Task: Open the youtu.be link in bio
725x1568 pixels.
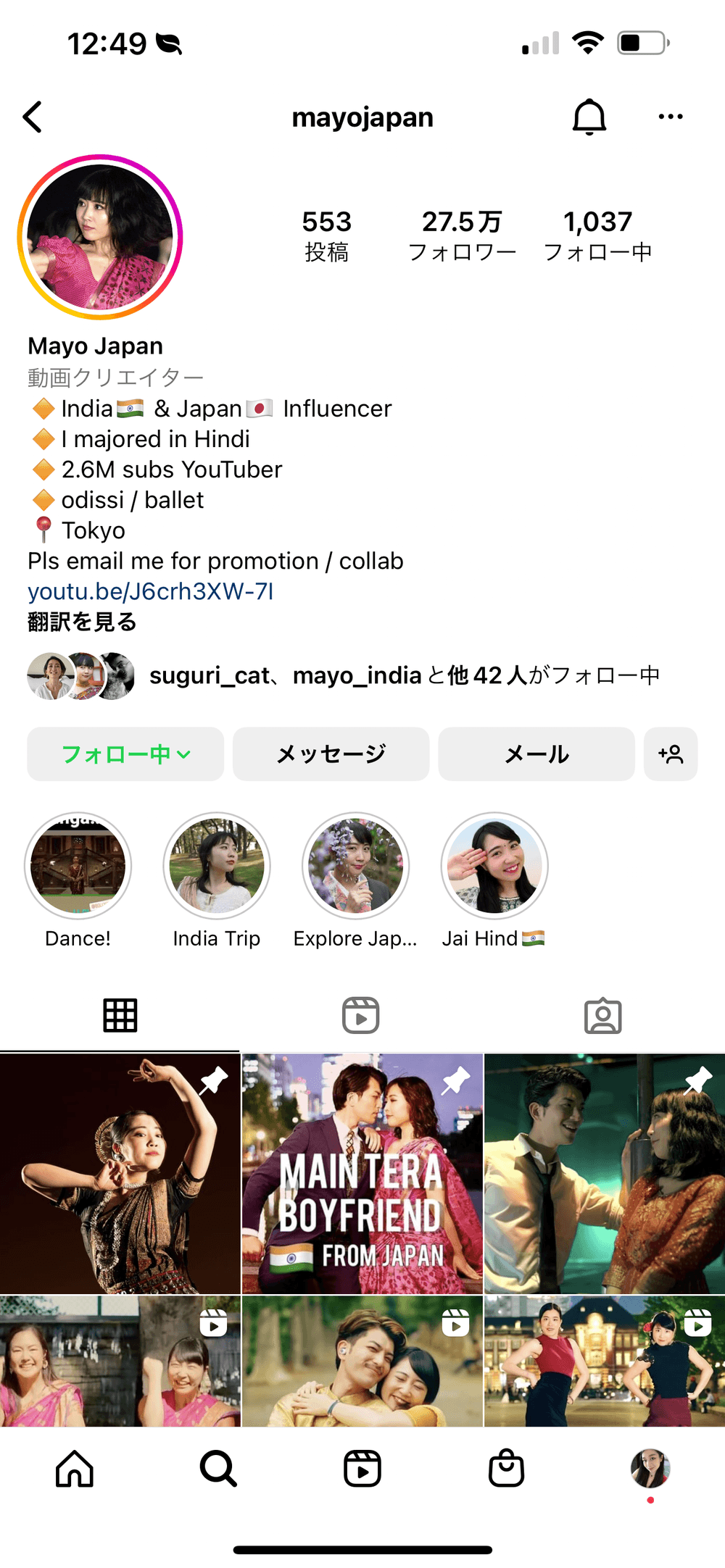Action: pyautogui.click(x=150, y=591)
